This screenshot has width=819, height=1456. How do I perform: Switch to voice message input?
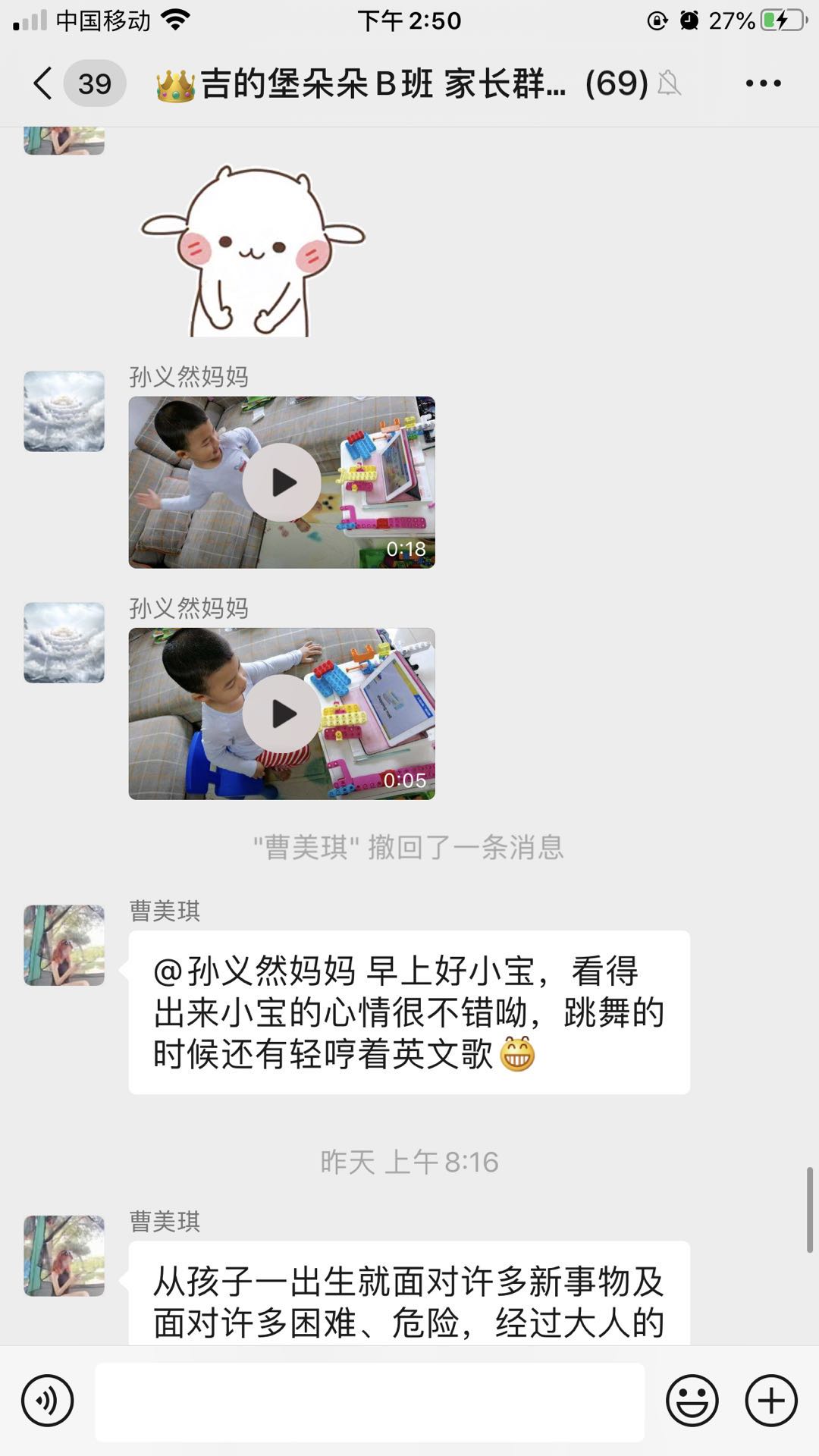47,1401
